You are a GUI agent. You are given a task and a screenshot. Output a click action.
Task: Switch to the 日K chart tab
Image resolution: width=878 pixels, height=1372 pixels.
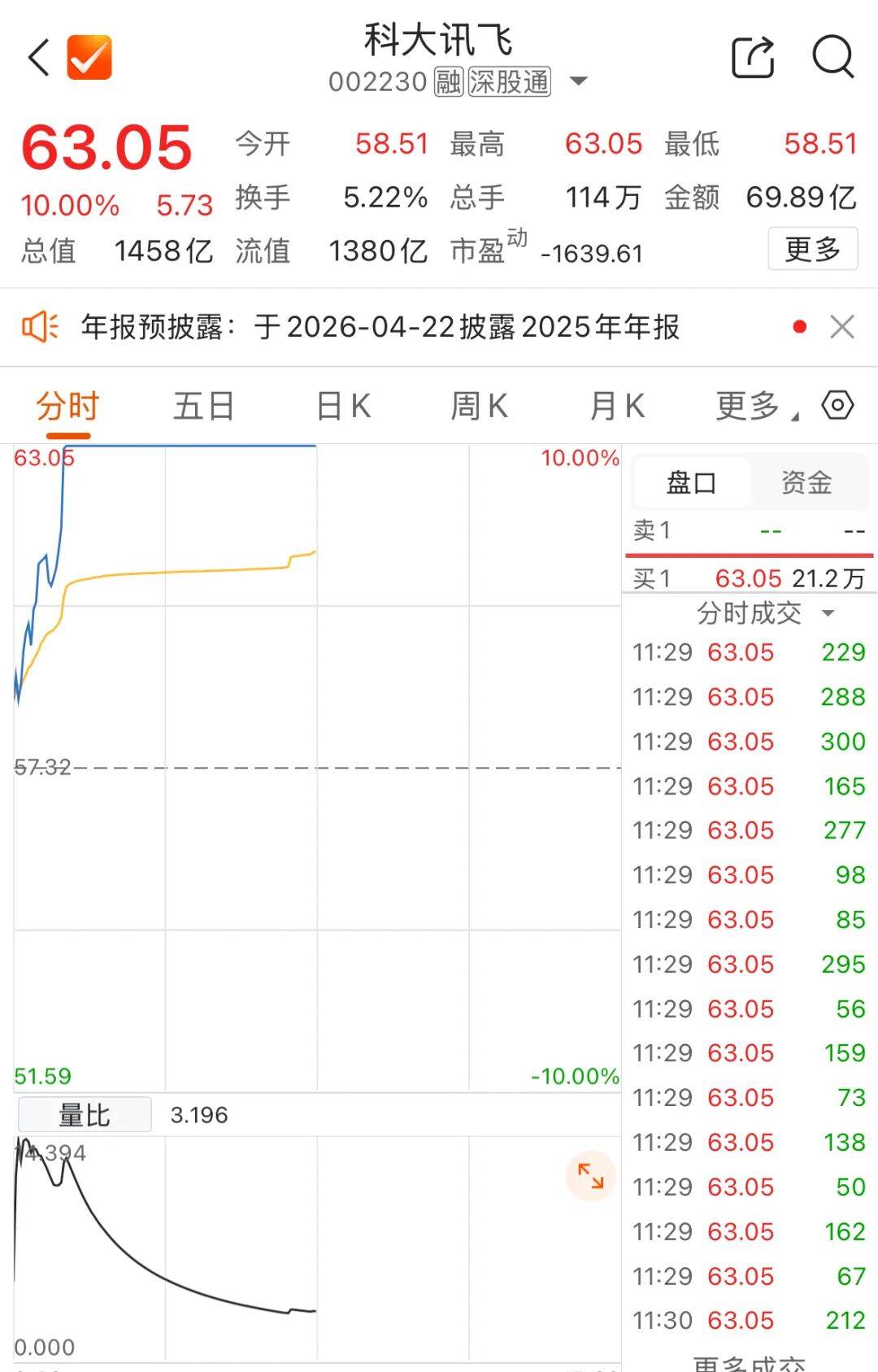[x=343, y=406]
